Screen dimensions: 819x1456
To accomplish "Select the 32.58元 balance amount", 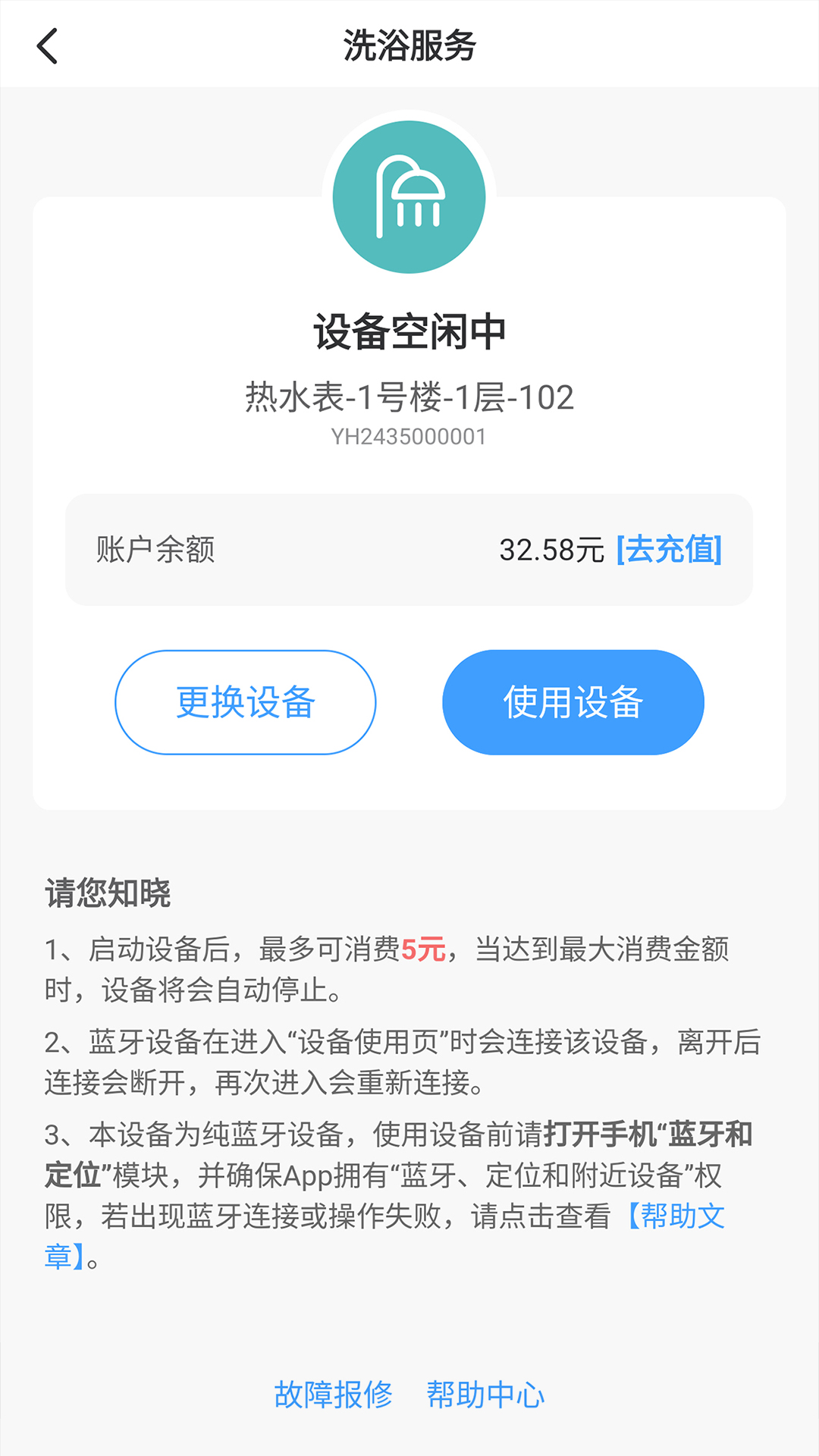I will click(548, 551).
